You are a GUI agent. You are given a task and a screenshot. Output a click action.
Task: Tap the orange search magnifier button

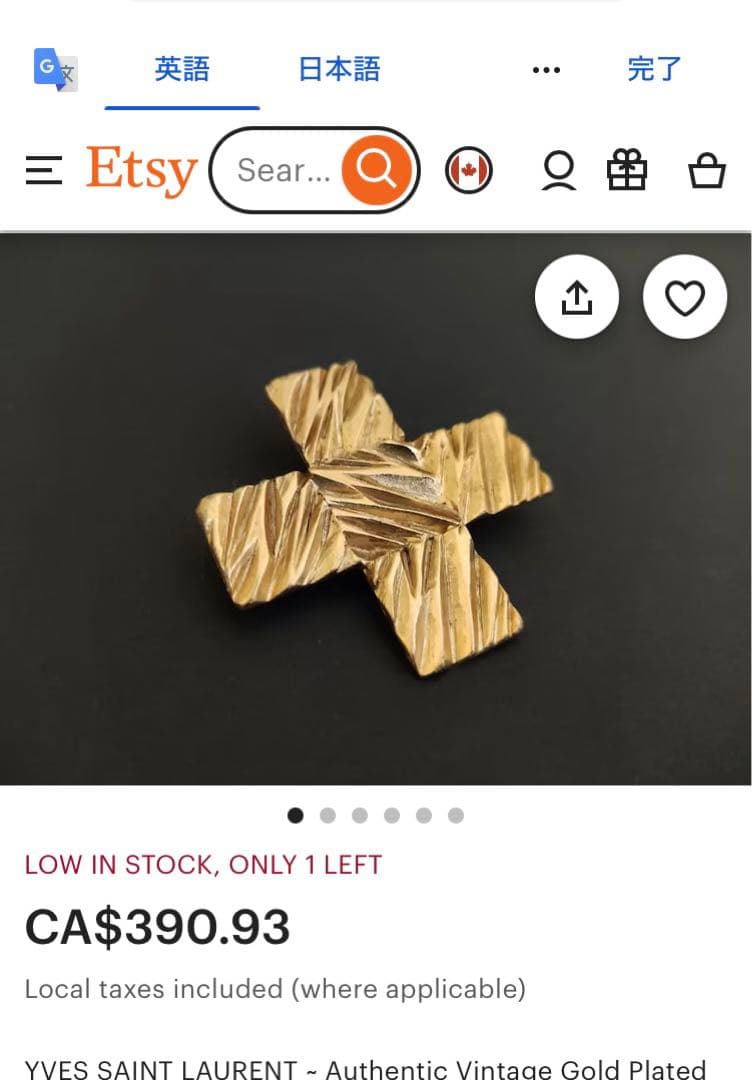tap(377, 171)
